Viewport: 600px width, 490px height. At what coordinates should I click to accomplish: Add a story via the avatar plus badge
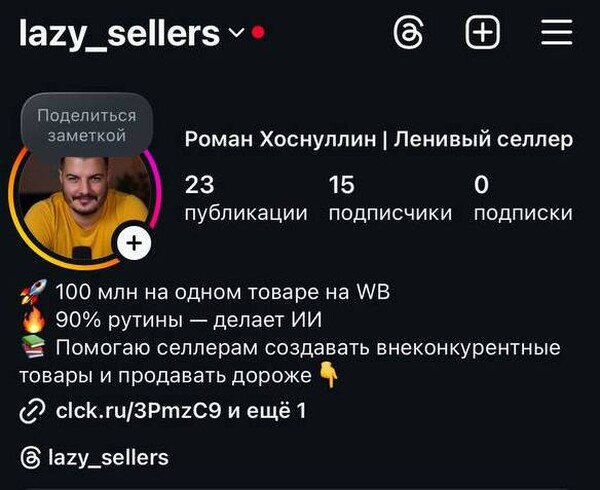pos(134,243)
